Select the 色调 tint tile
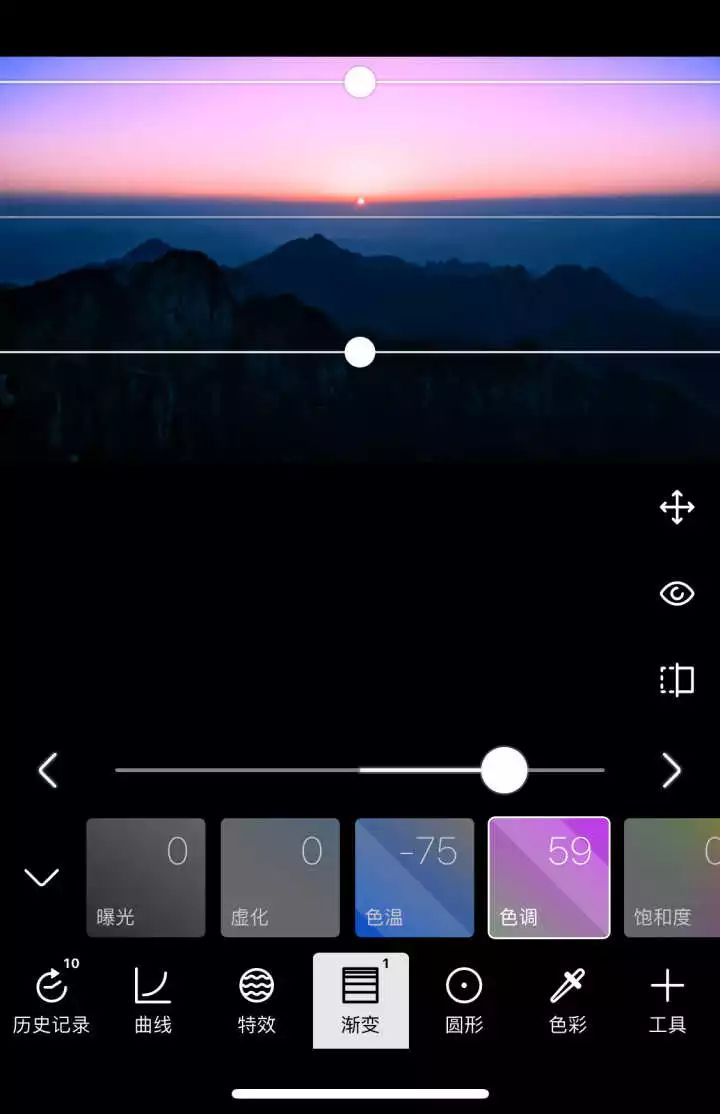The width and height of the screenshot is (720, 1114). pyautogui.click(x=549, y=877)
